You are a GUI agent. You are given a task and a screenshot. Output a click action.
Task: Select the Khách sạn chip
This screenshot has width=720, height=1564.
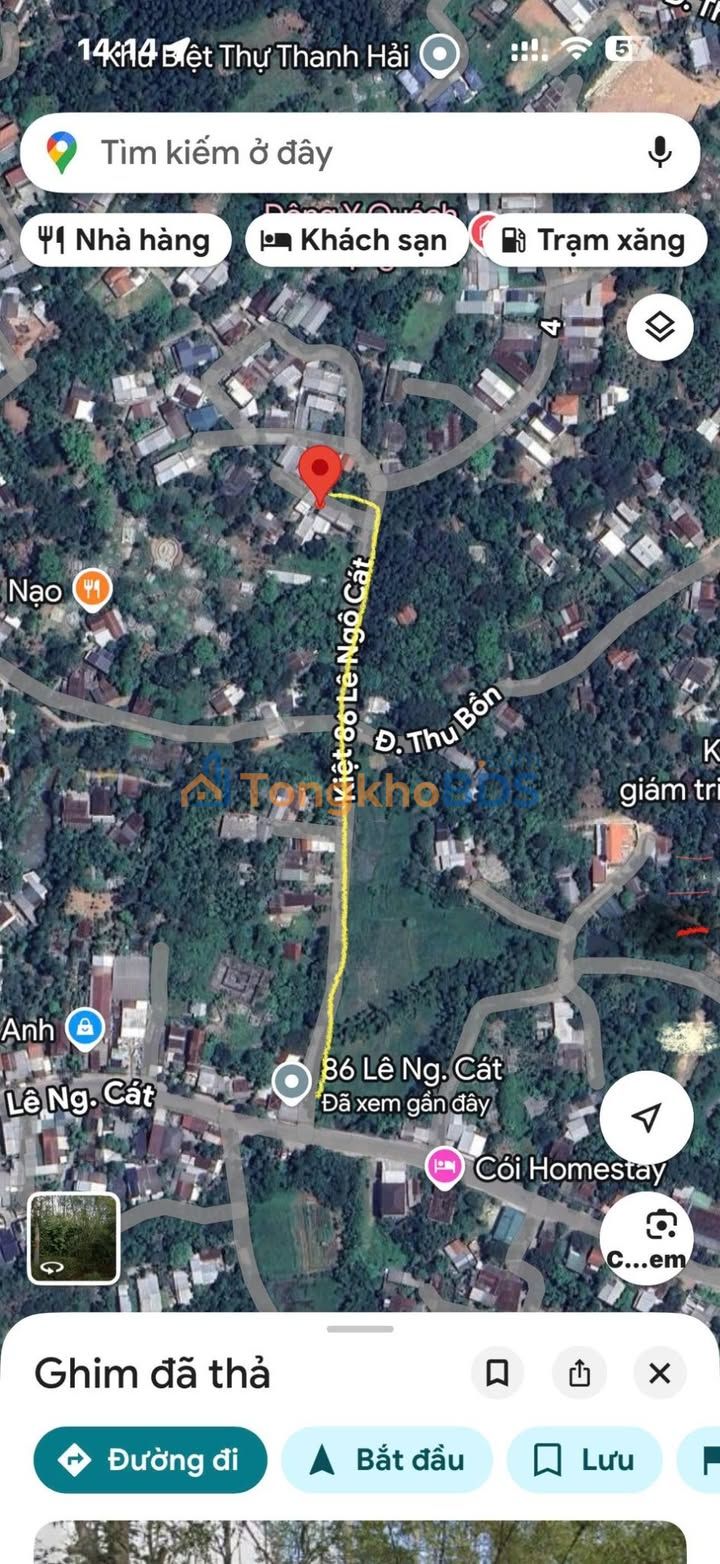355,240
